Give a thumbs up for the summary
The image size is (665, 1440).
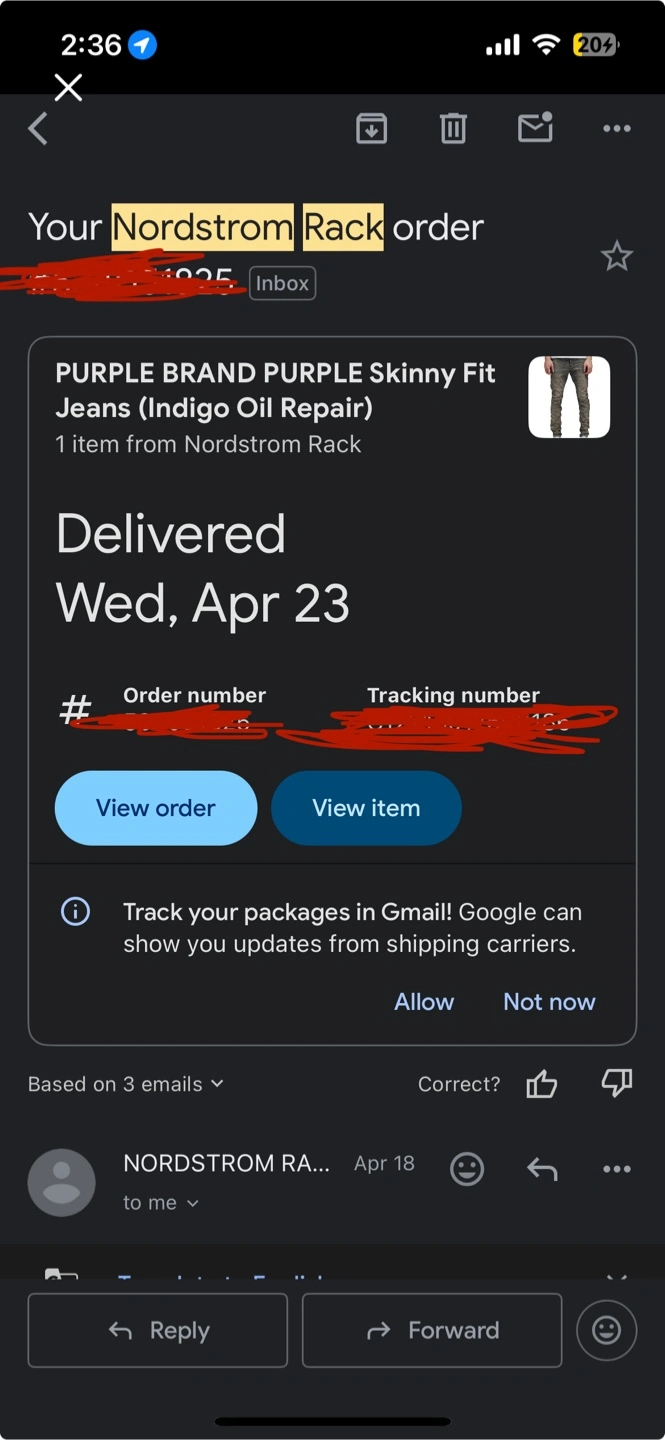(542, 1084)
